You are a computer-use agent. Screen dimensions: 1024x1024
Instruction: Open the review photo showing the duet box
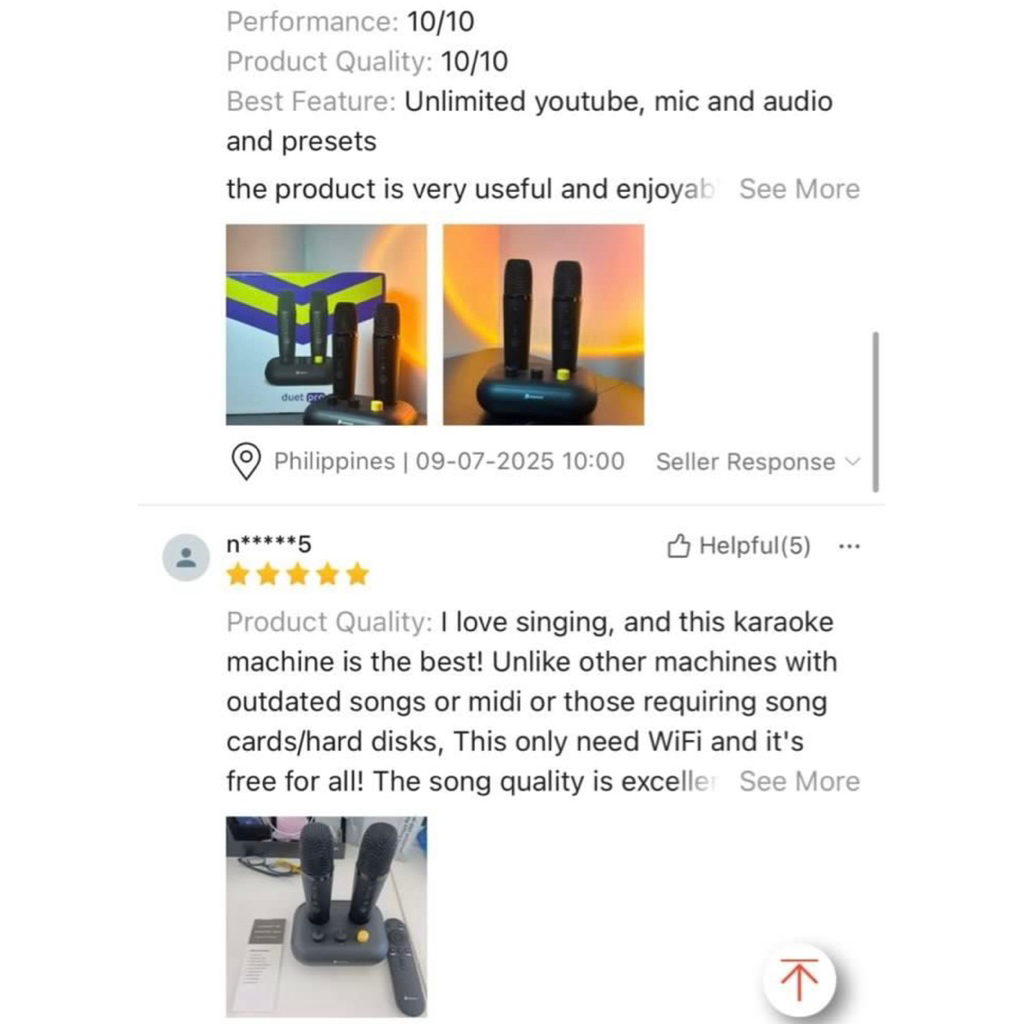point(326,324)
